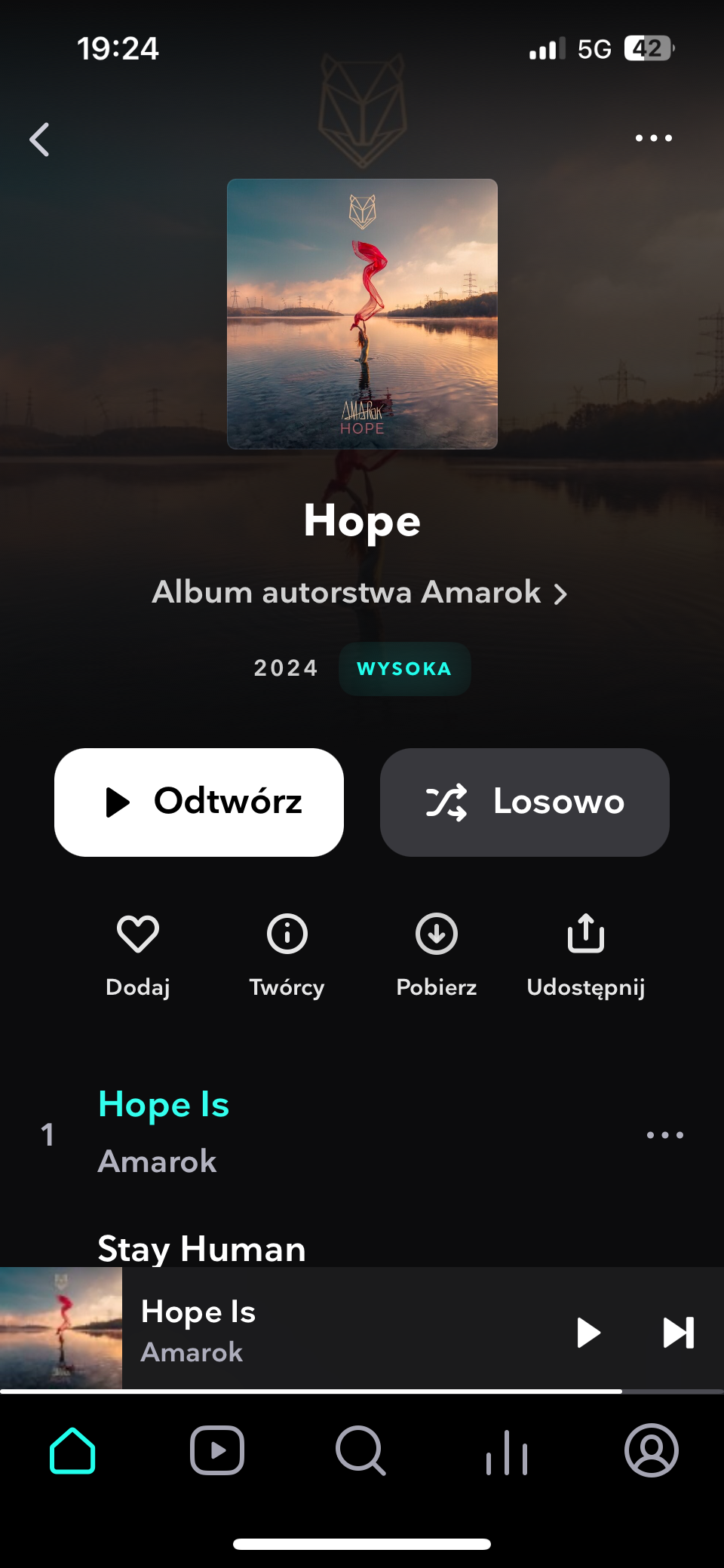Open the mini player cover thumbnail
Viewport: 724px width, 1568px height.
click(61, 1328)
